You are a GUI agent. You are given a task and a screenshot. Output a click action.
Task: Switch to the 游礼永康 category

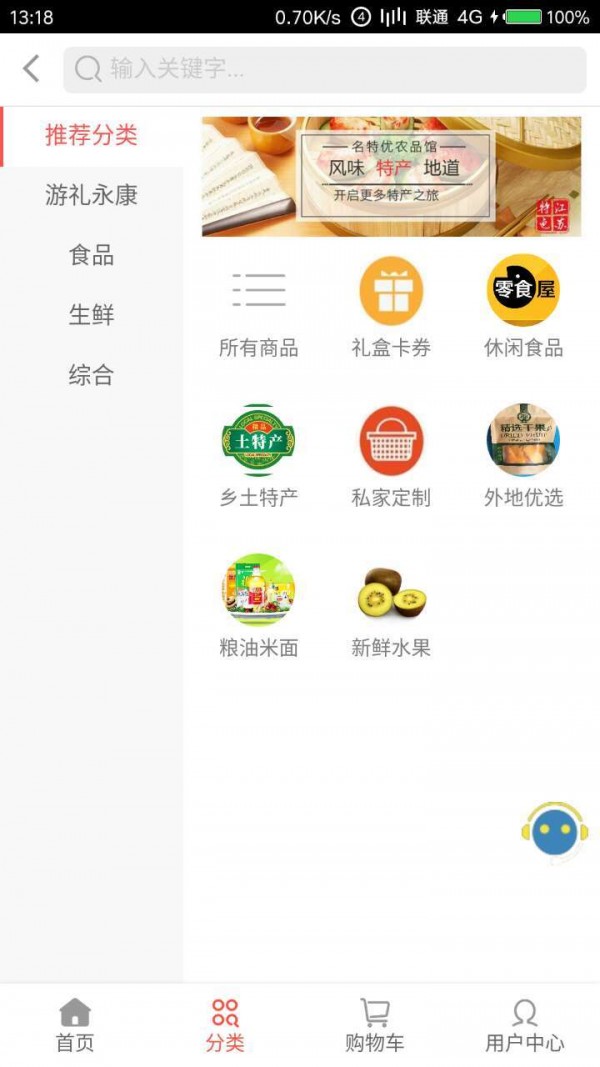(x=91, y=196)
